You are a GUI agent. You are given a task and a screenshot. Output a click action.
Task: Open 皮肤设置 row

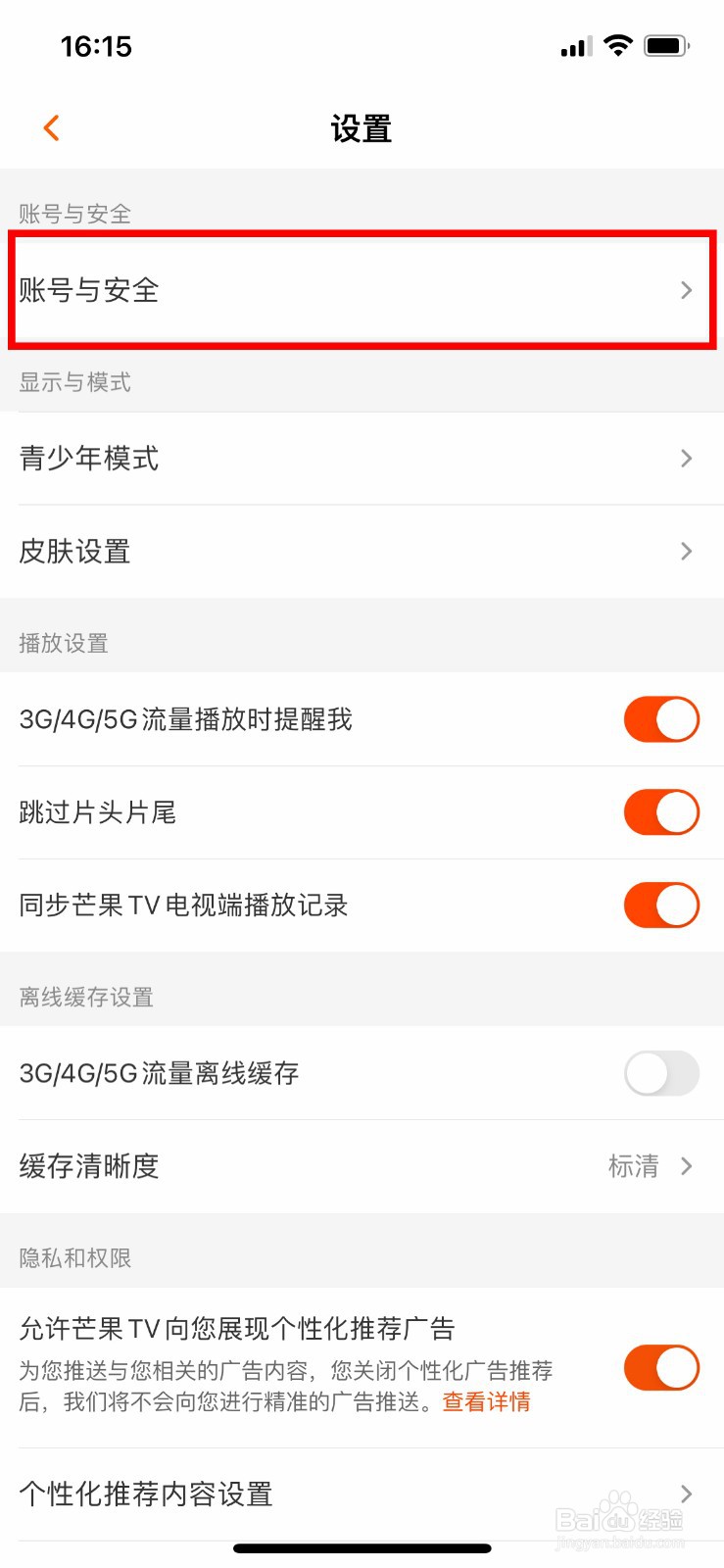coord(362,552)
